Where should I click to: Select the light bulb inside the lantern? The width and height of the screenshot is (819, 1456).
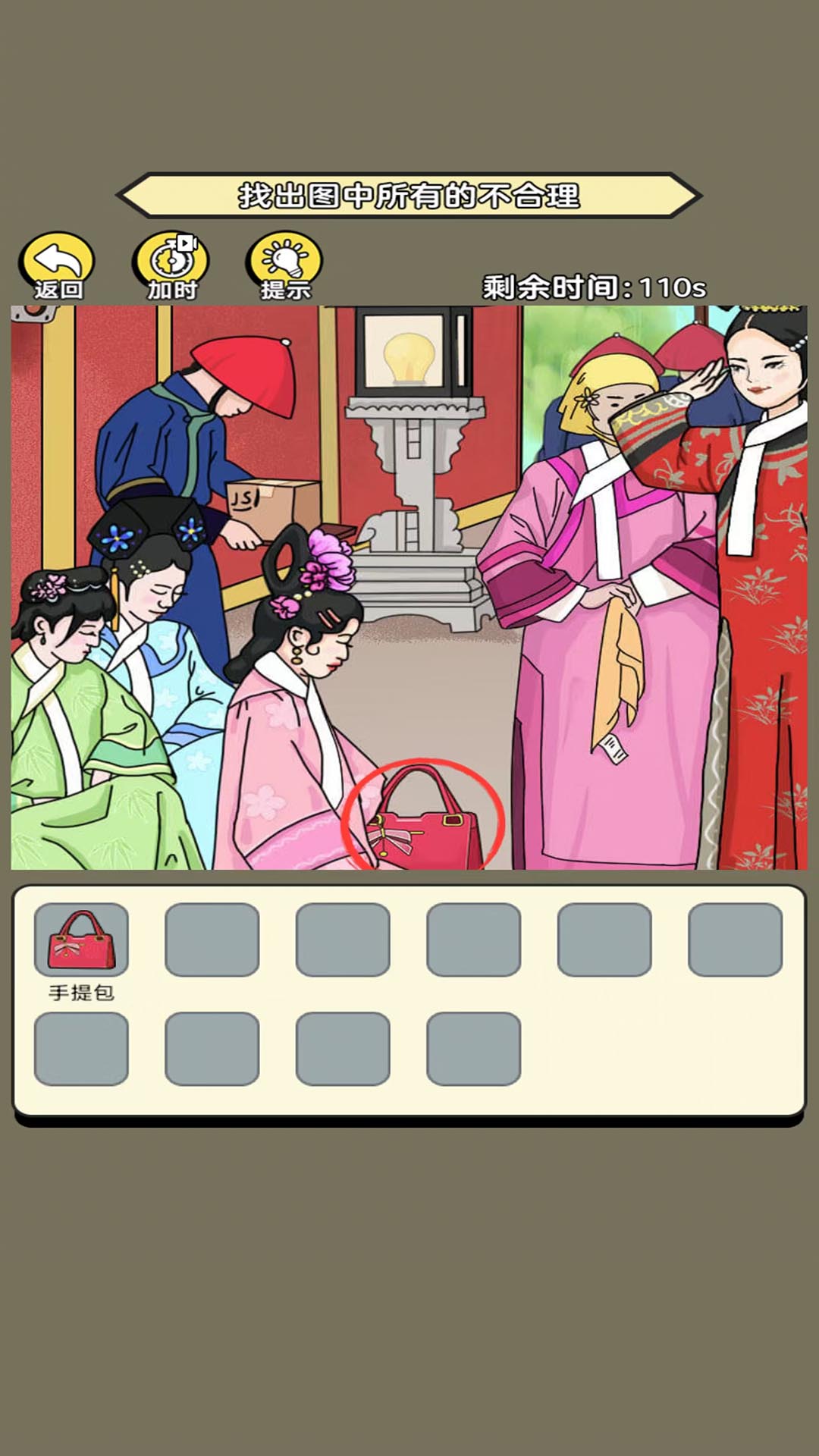pos(408,358)
